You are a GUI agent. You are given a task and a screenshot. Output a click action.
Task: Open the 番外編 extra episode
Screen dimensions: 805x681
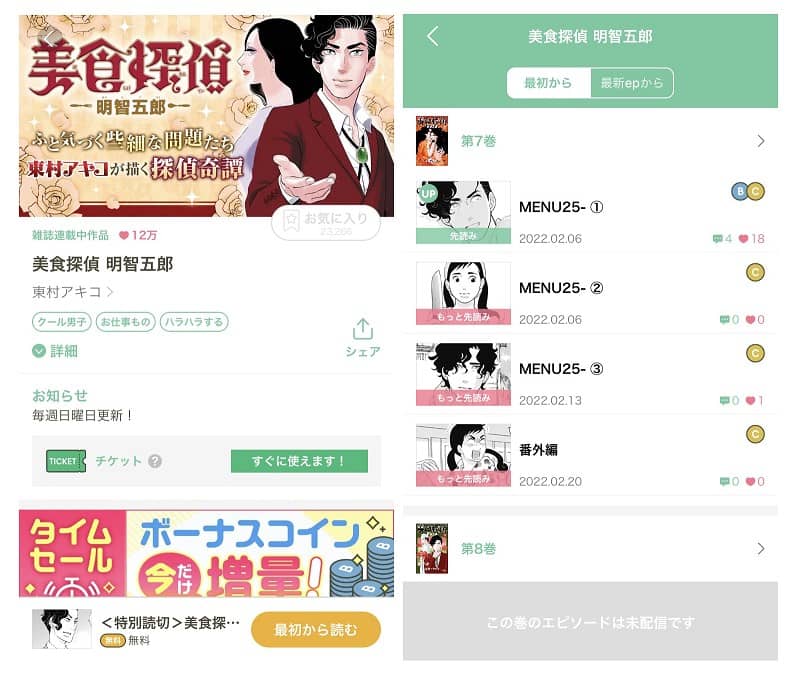pyautogui.click(x=590, y=455)
